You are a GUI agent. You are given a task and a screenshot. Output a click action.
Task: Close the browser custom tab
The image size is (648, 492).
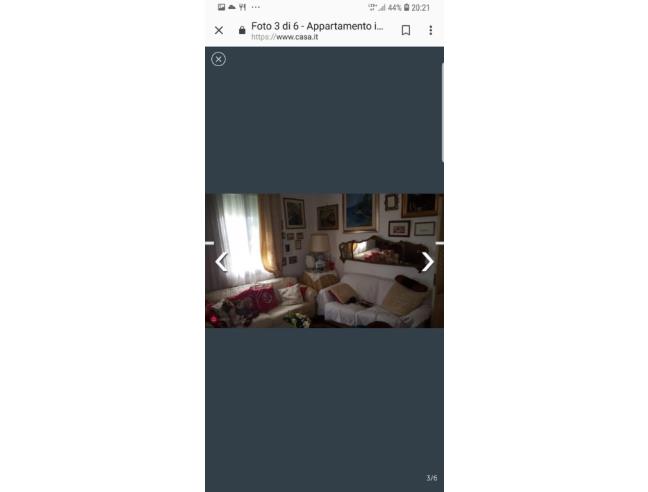[x=219, y=30]
